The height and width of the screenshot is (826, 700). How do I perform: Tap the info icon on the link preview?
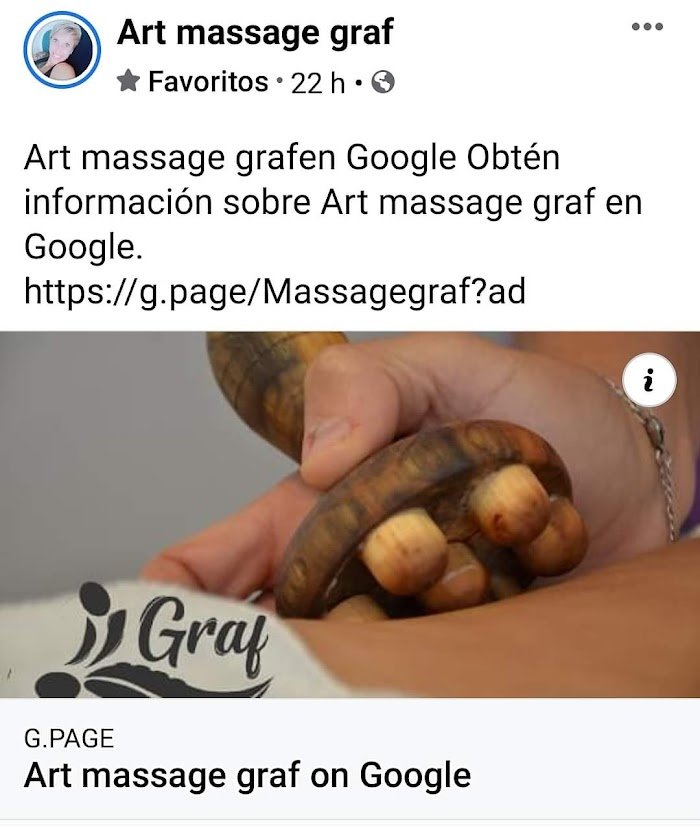(649, 380)
